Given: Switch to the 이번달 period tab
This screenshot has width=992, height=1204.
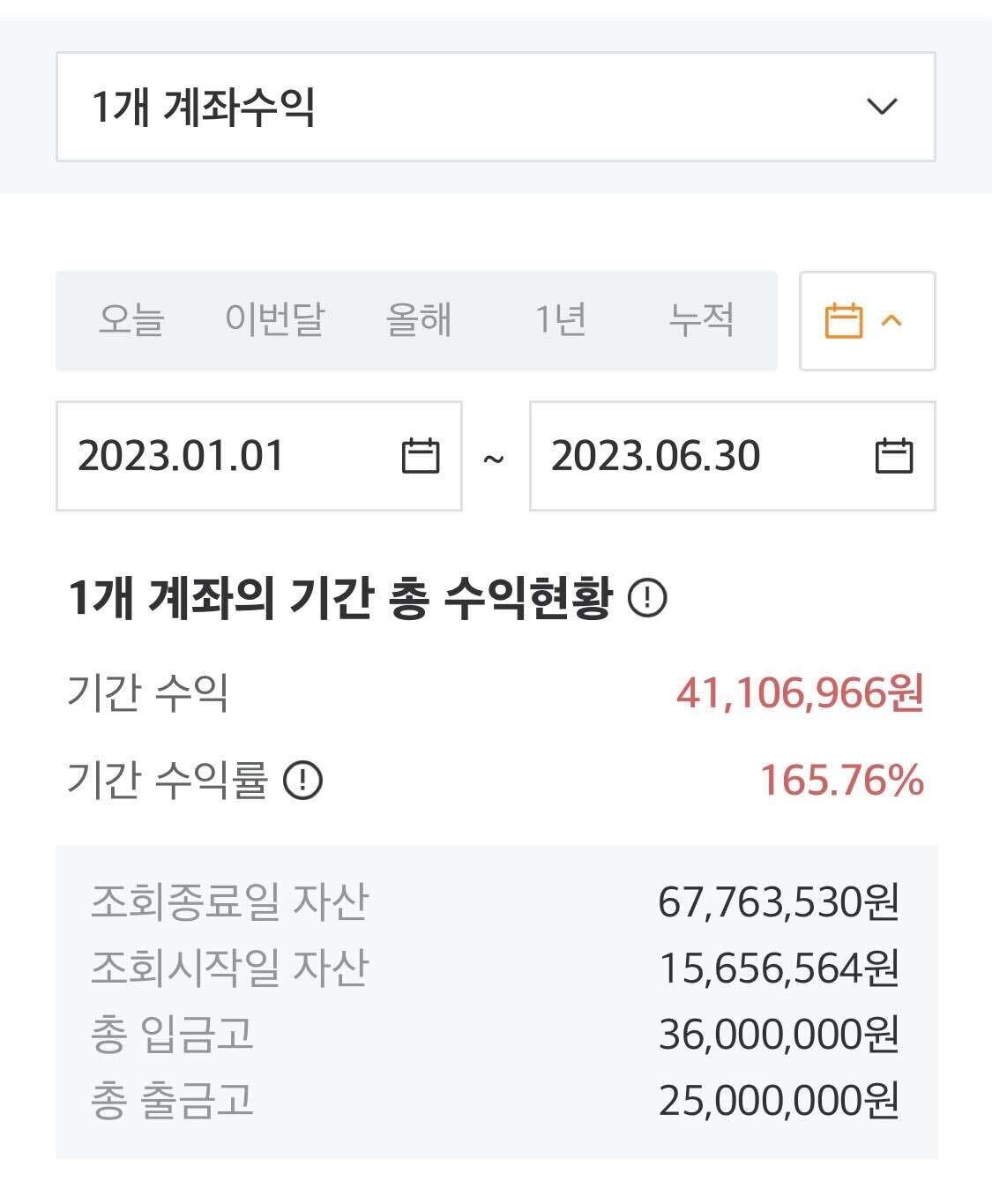Looking at the screenshot, I should [x=276, y=320].
